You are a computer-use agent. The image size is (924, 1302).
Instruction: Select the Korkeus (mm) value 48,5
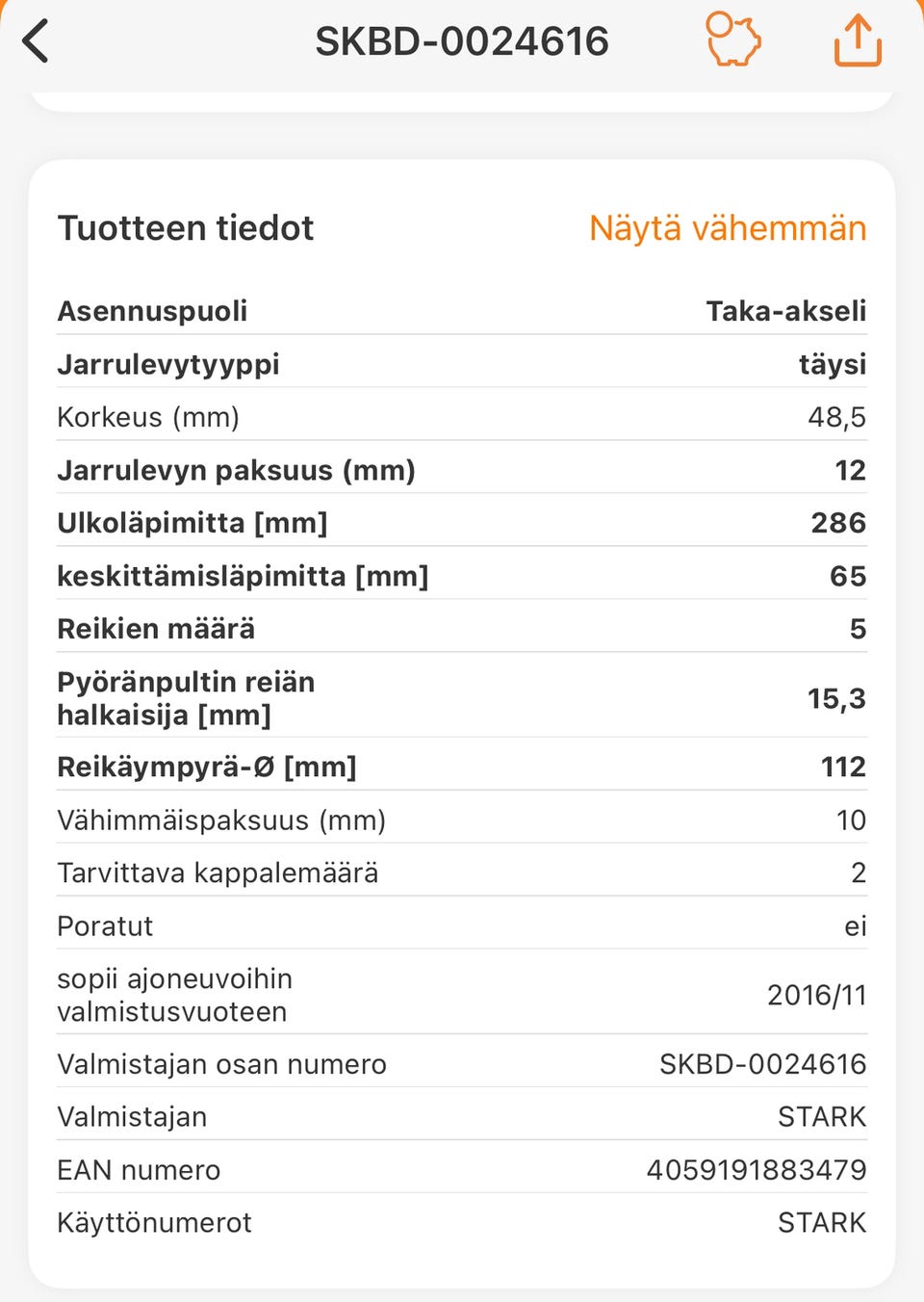[836, 417]
